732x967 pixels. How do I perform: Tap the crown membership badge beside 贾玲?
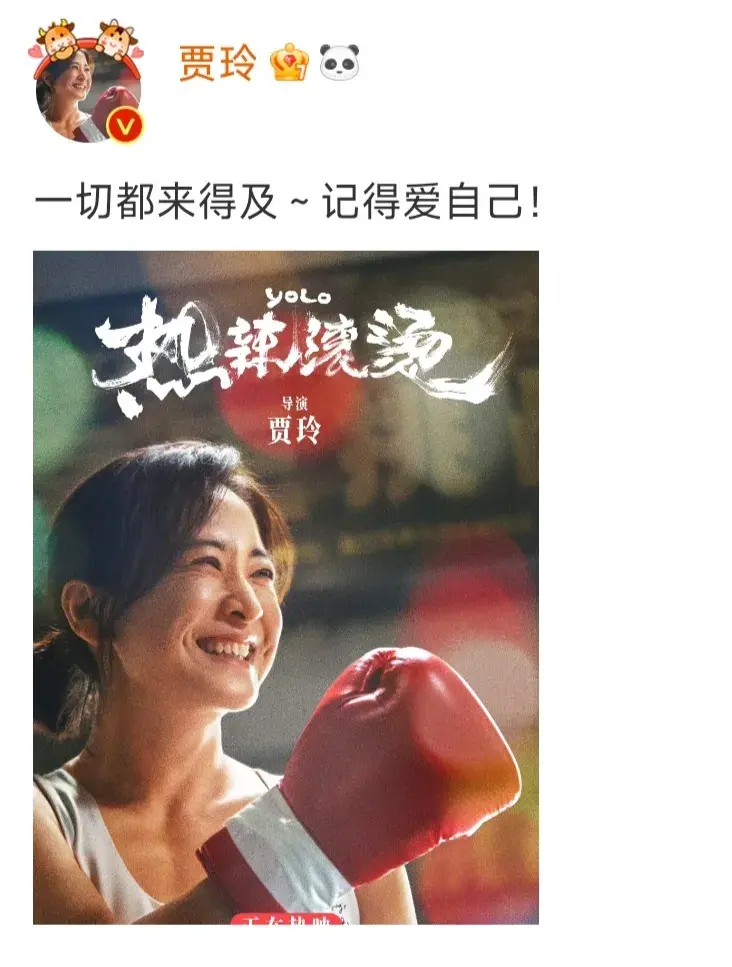click(x=289, y=63)
